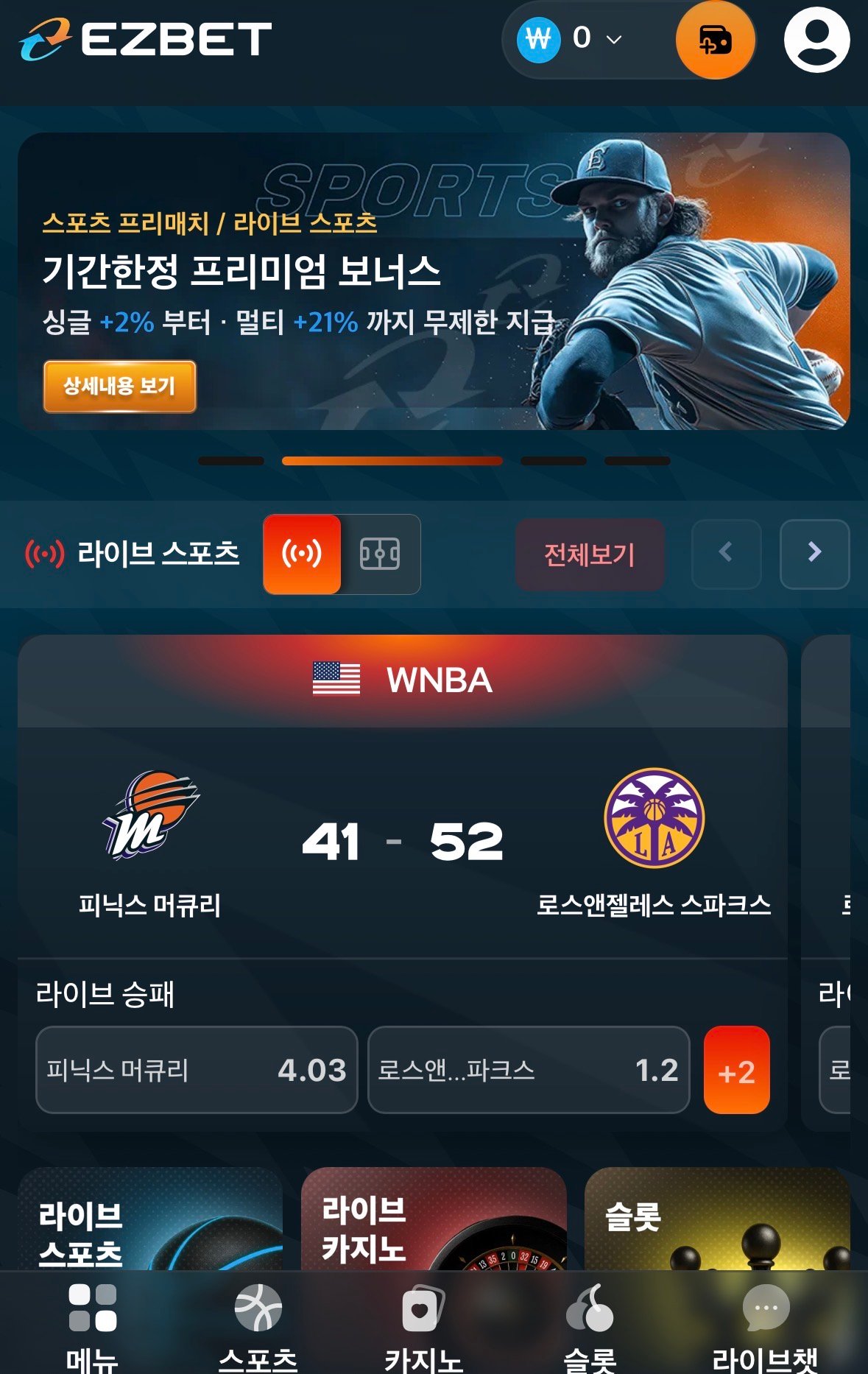The width and height of the screenshot is (868, 1374).
Task: Open the user profile icon
Action: [x=816, y=40]
